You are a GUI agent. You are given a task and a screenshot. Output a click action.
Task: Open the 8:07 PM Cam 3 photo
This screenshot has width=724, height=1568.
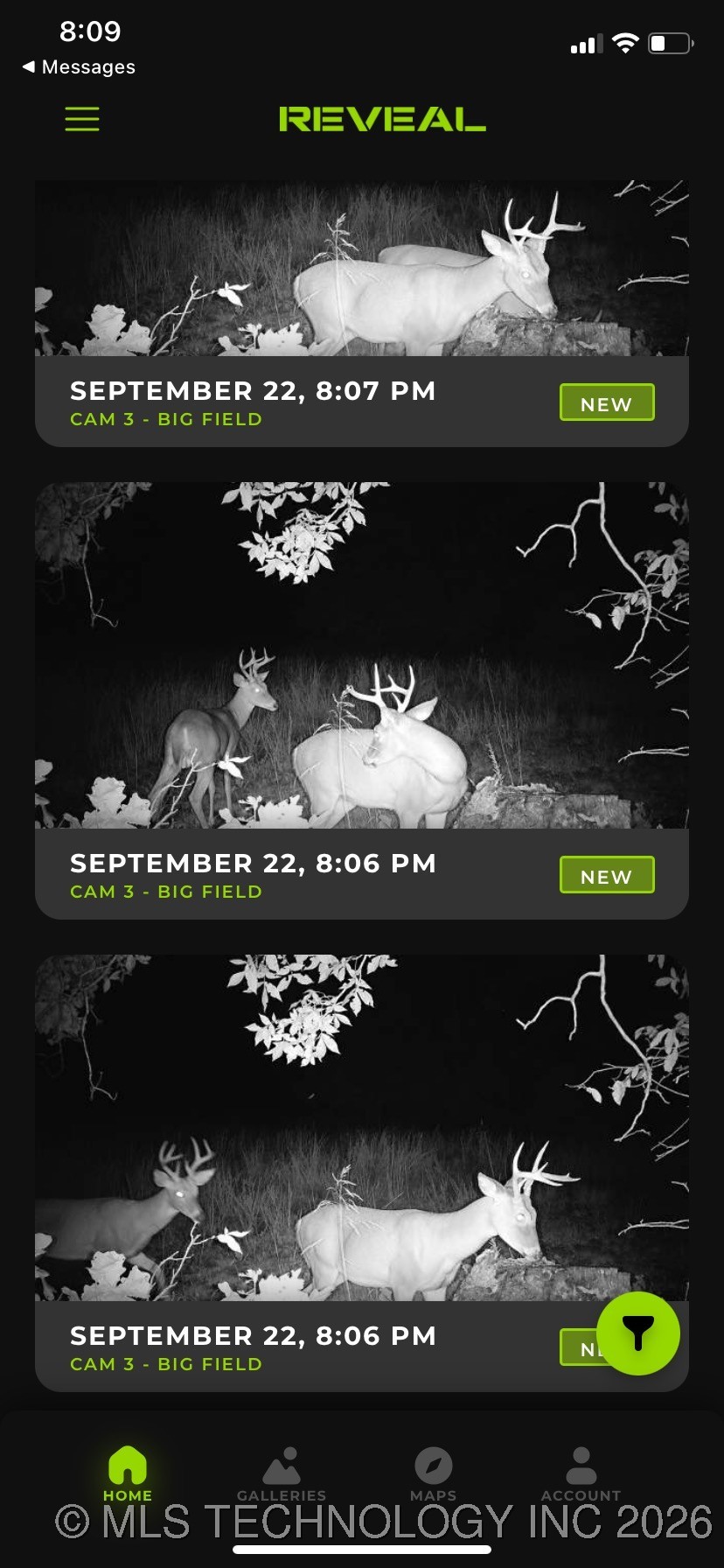click(x=361, y=269)
